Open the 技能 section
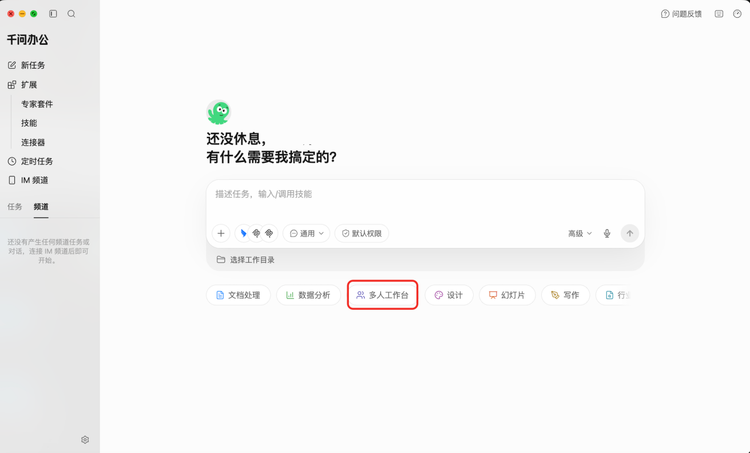This screenshot has height=453, width=750. [29, 123]
